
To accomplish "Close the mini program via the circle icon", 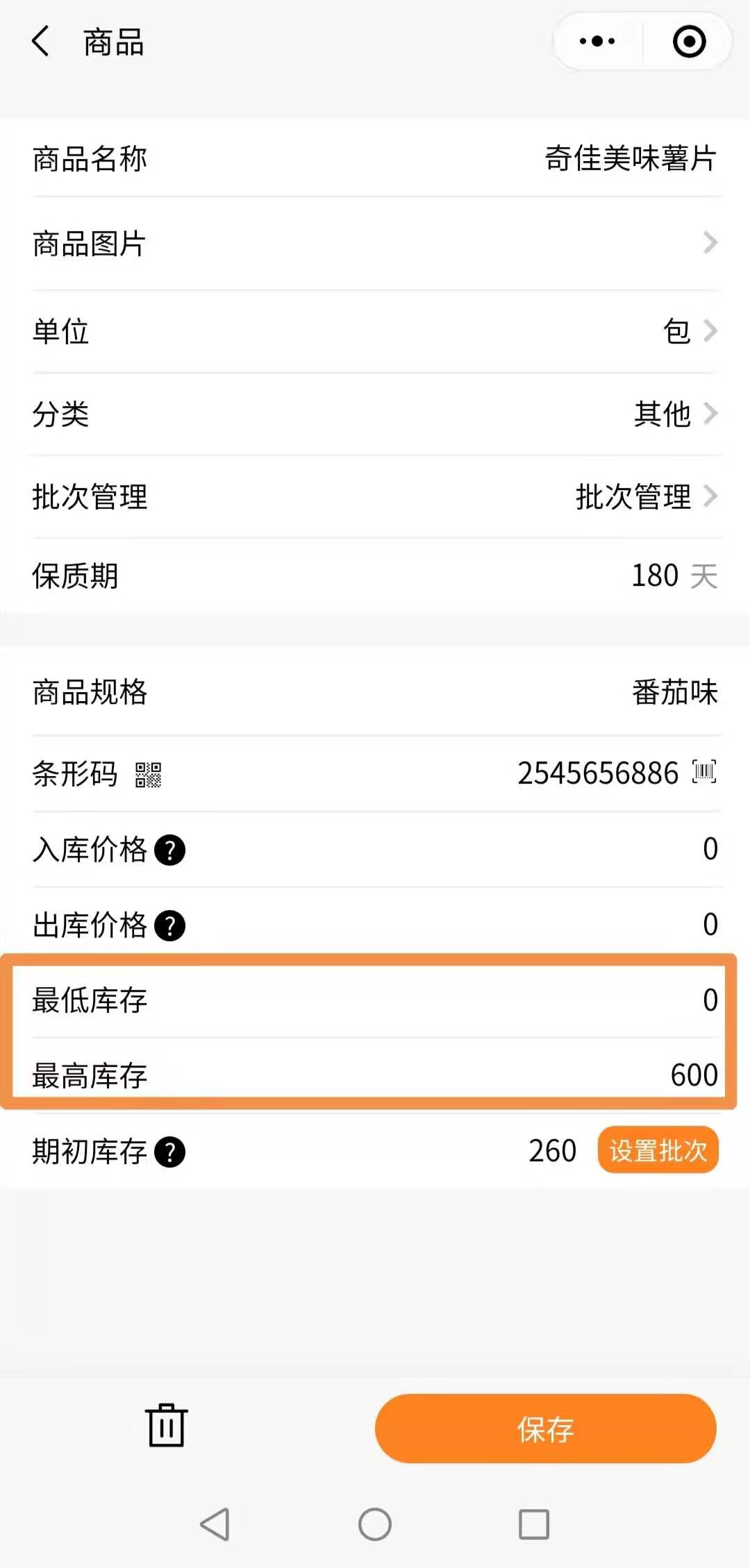I will pyautogui.click(x=689, y=42).
